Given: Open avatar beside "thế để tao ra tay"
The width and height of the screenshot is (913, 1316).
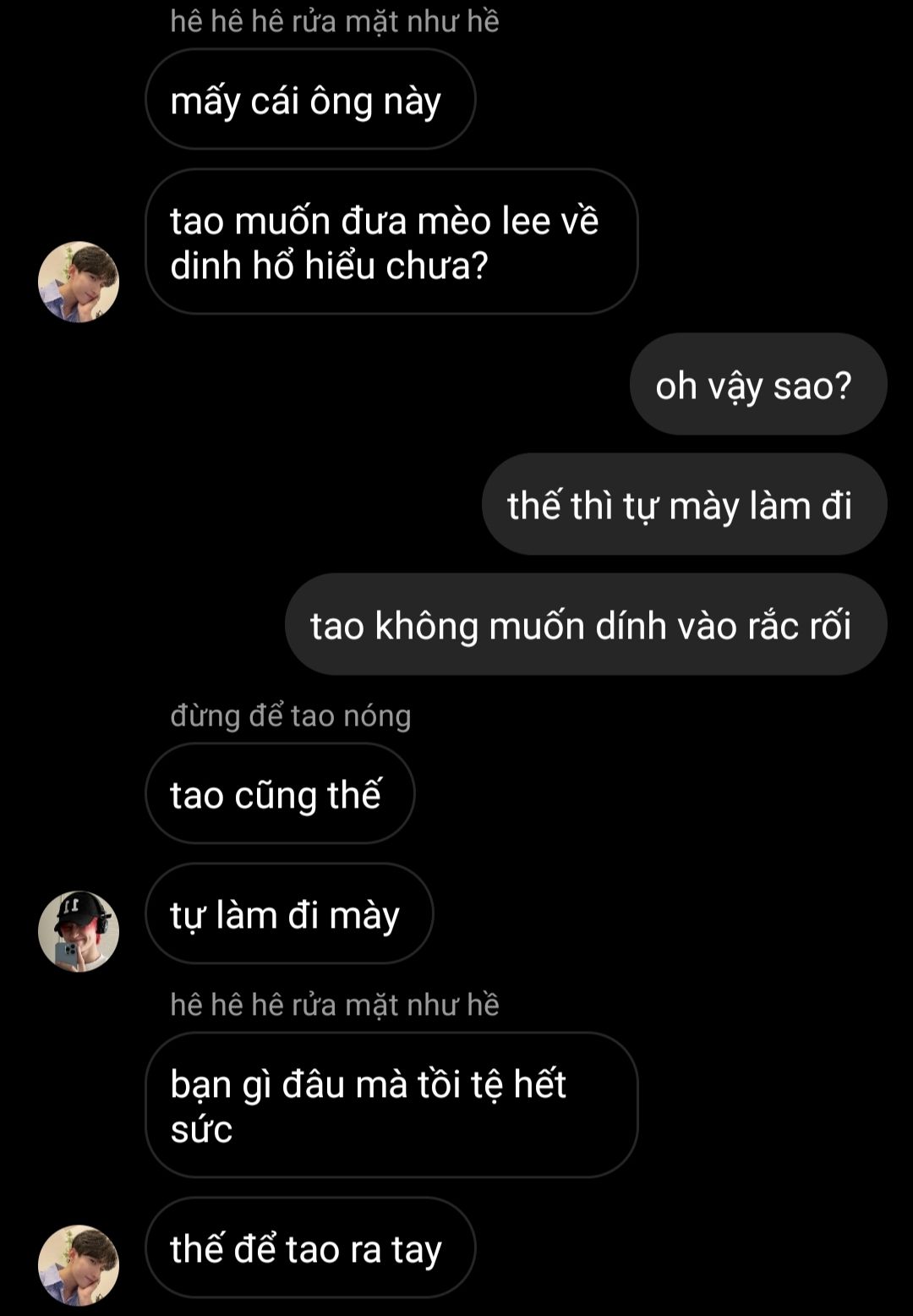Looking at the screenshot, I should click(79, 1264).
